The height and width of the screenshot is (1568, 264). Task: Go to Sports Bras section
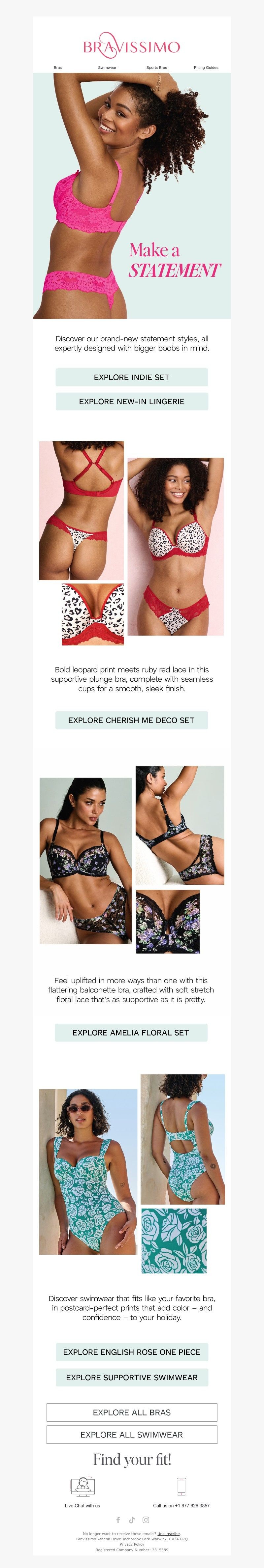(x=156, y=68)
